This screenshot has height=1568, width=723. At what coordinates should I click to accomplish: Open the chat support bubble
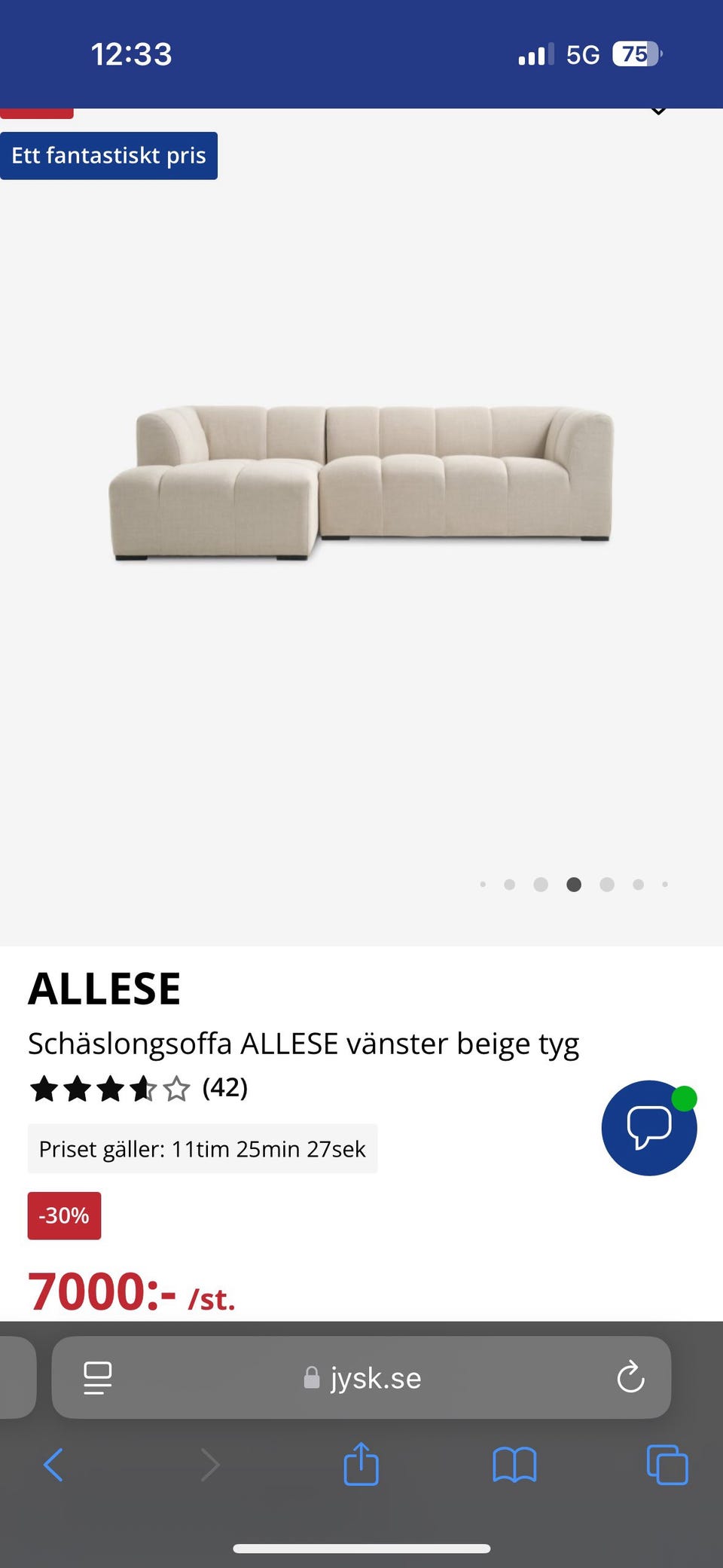pos(649,1129)
